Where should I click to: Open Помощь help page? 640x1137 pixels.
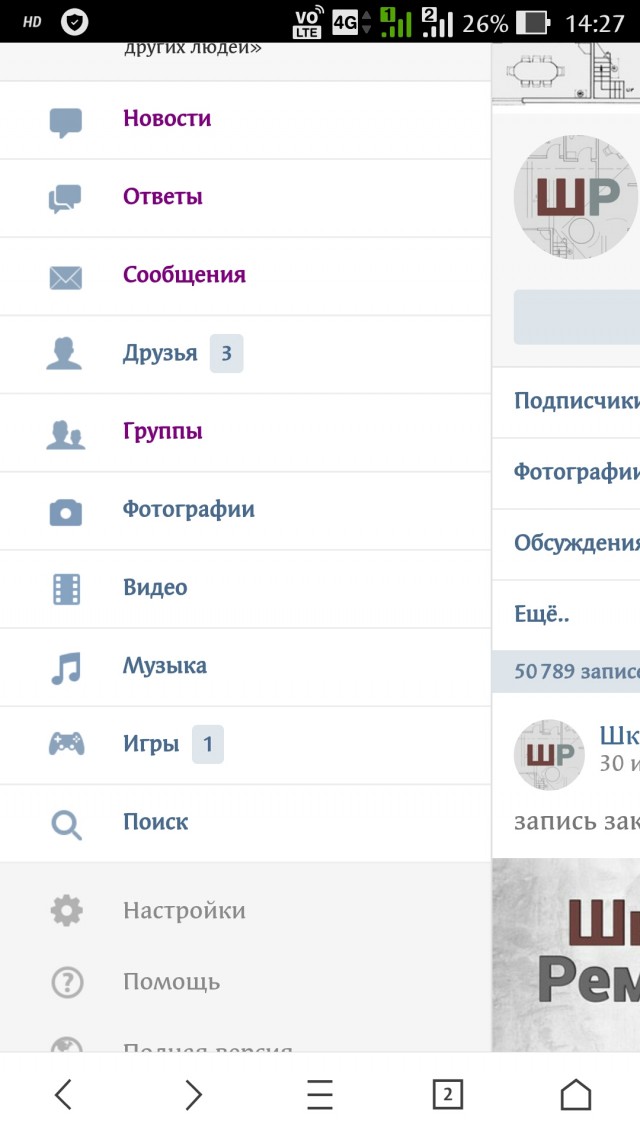pyautogui.click(x=171, y=982)
